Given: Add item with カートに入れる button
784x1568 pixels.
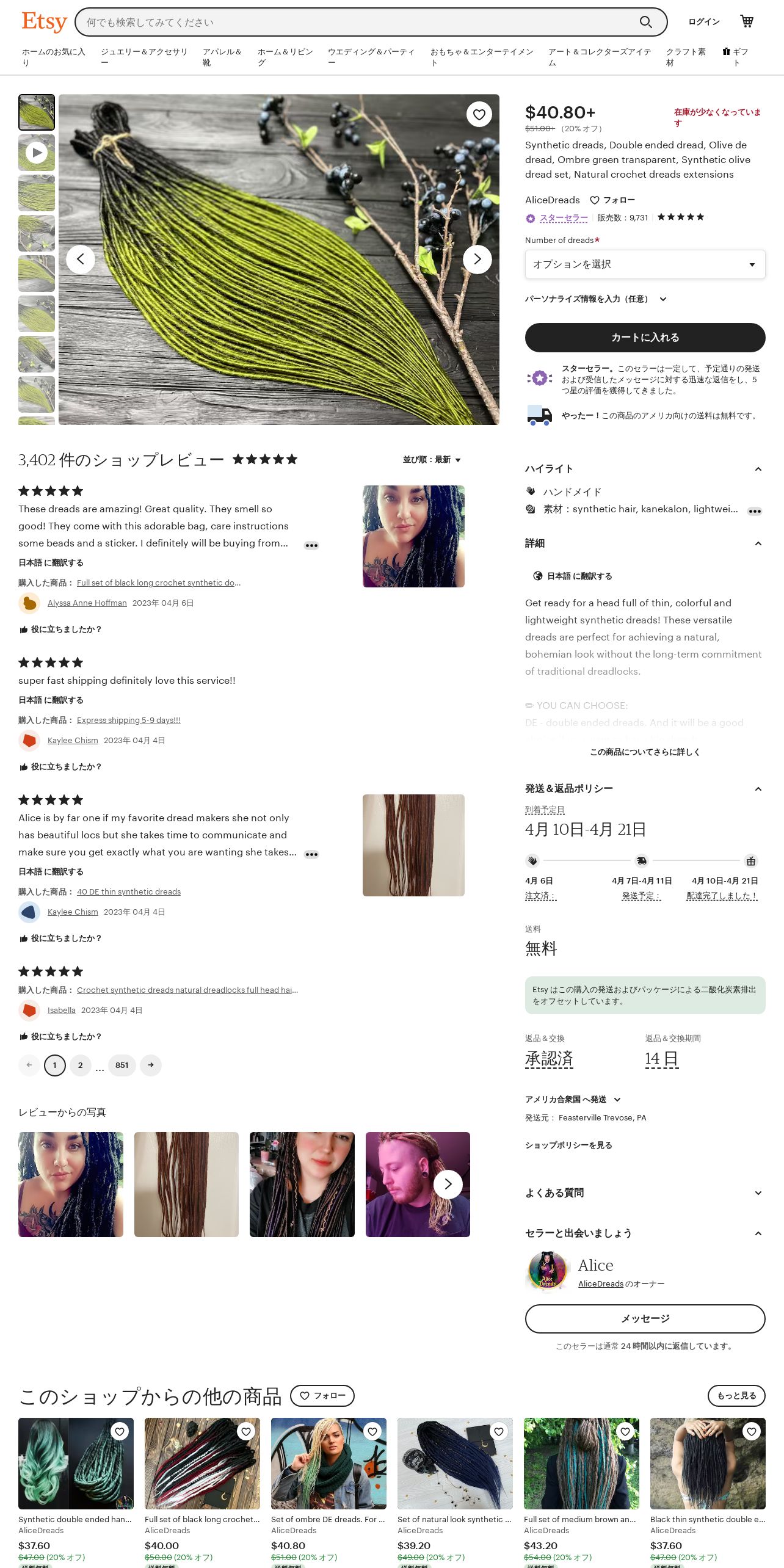Looking at the screenshot, I should (645, 338).
